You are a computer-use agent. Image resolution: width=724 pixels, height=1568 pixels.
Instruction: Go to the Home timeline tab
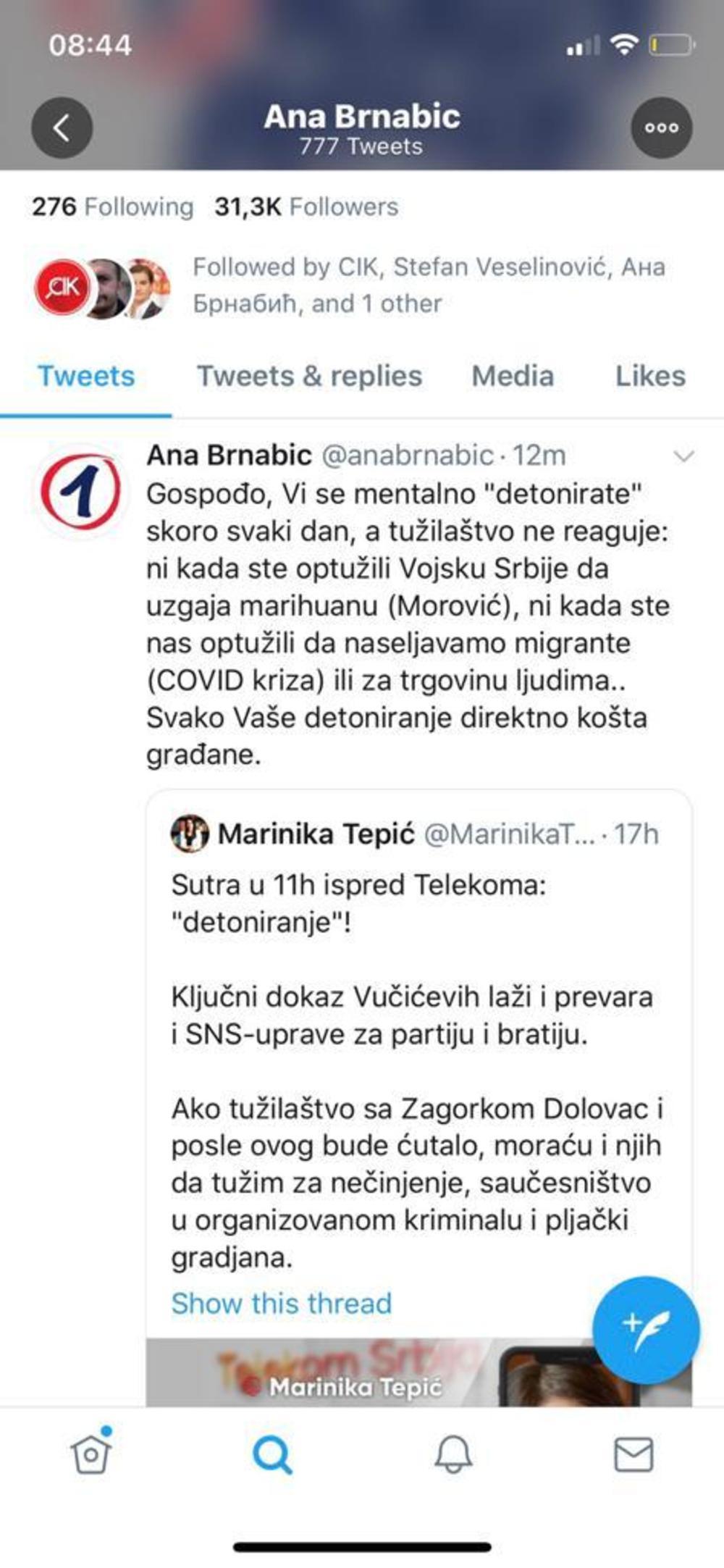pyautogui.click(x=90, y=1454)
